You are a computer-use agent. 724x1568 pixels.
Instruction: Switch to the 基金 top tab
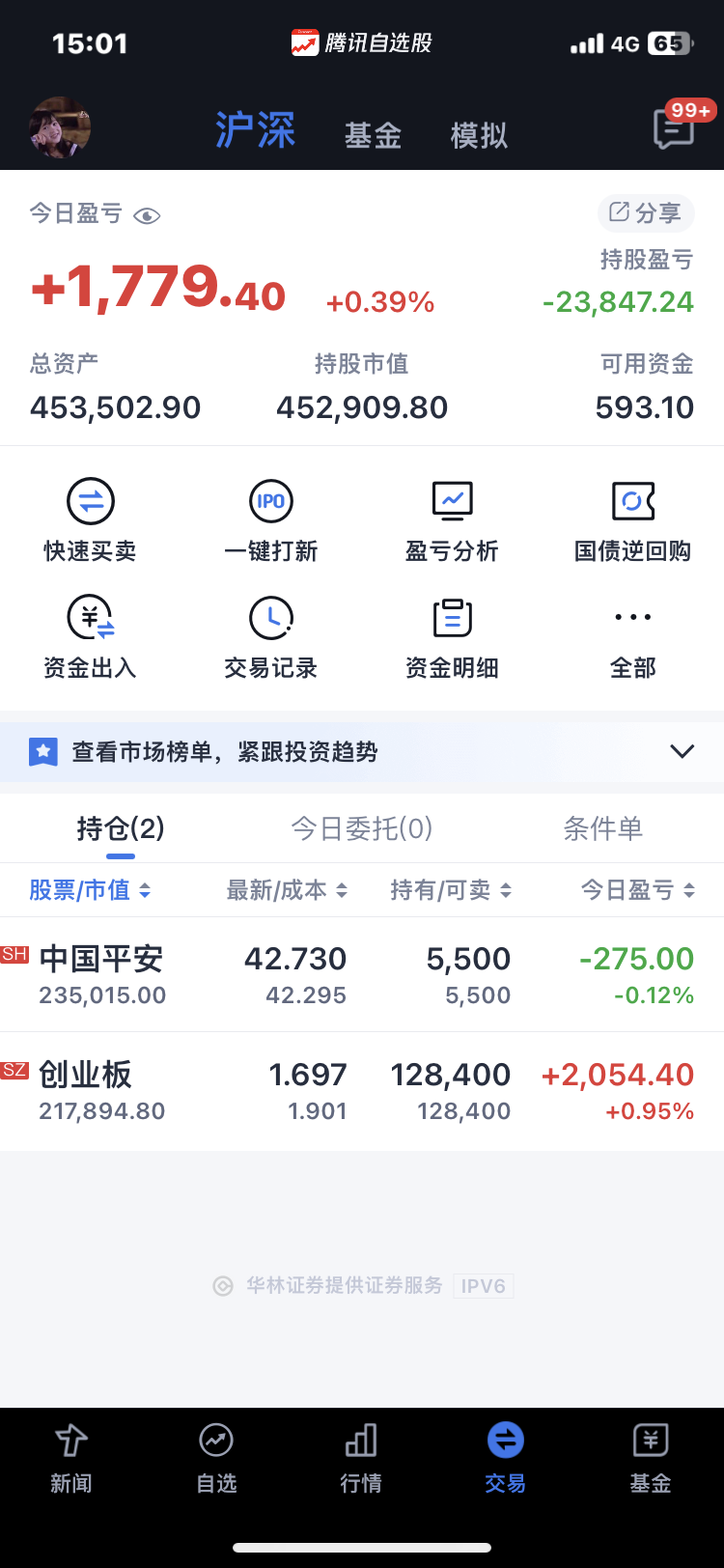(x=373, y=135)
